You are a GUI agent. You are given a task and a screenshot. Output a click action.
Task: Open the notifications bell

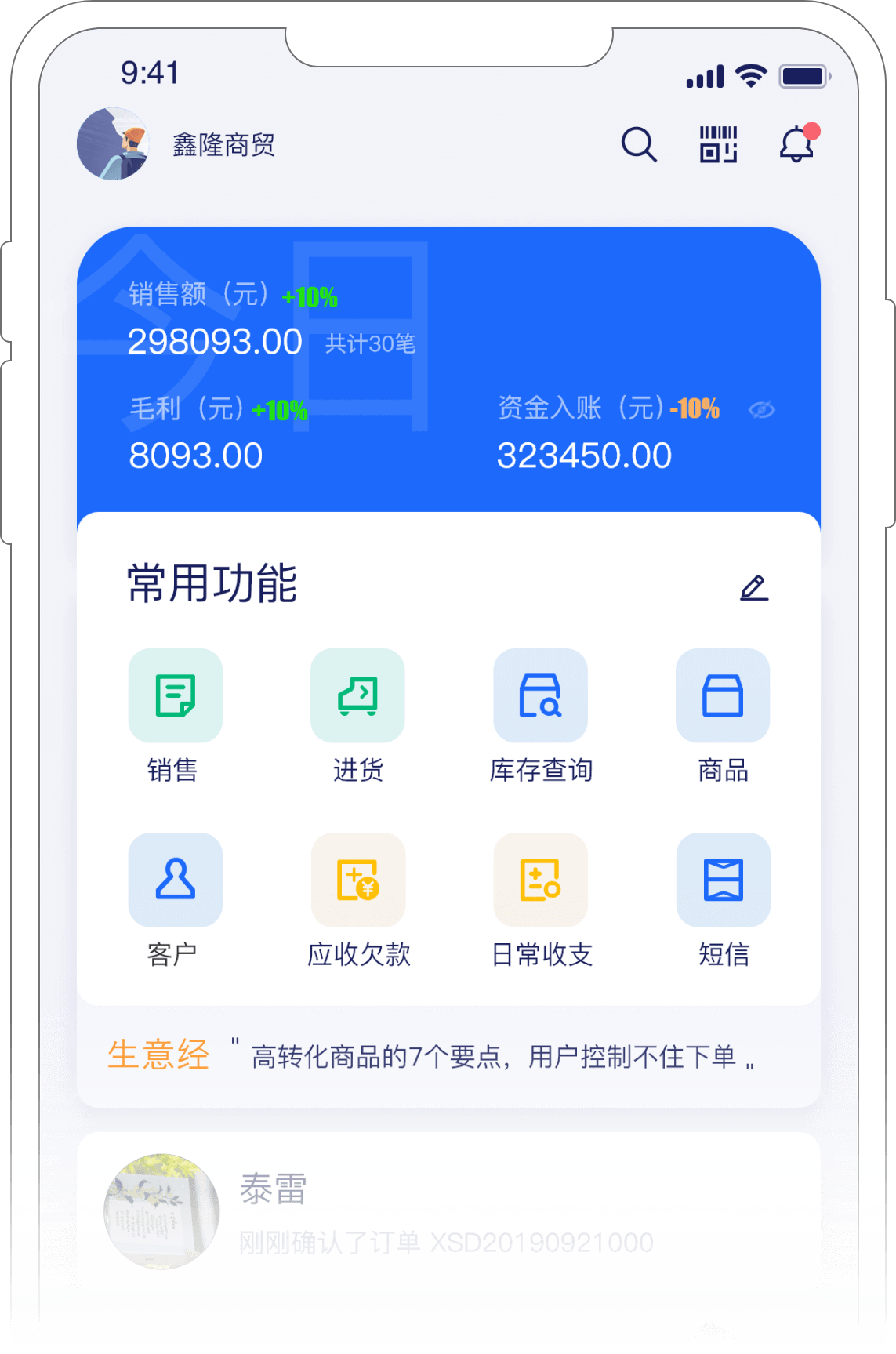(x=796, y=145)
